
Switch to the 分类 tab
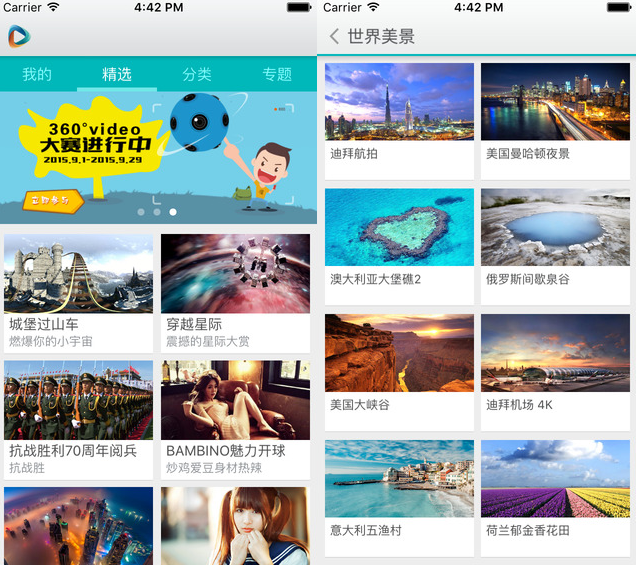point(197,75)
